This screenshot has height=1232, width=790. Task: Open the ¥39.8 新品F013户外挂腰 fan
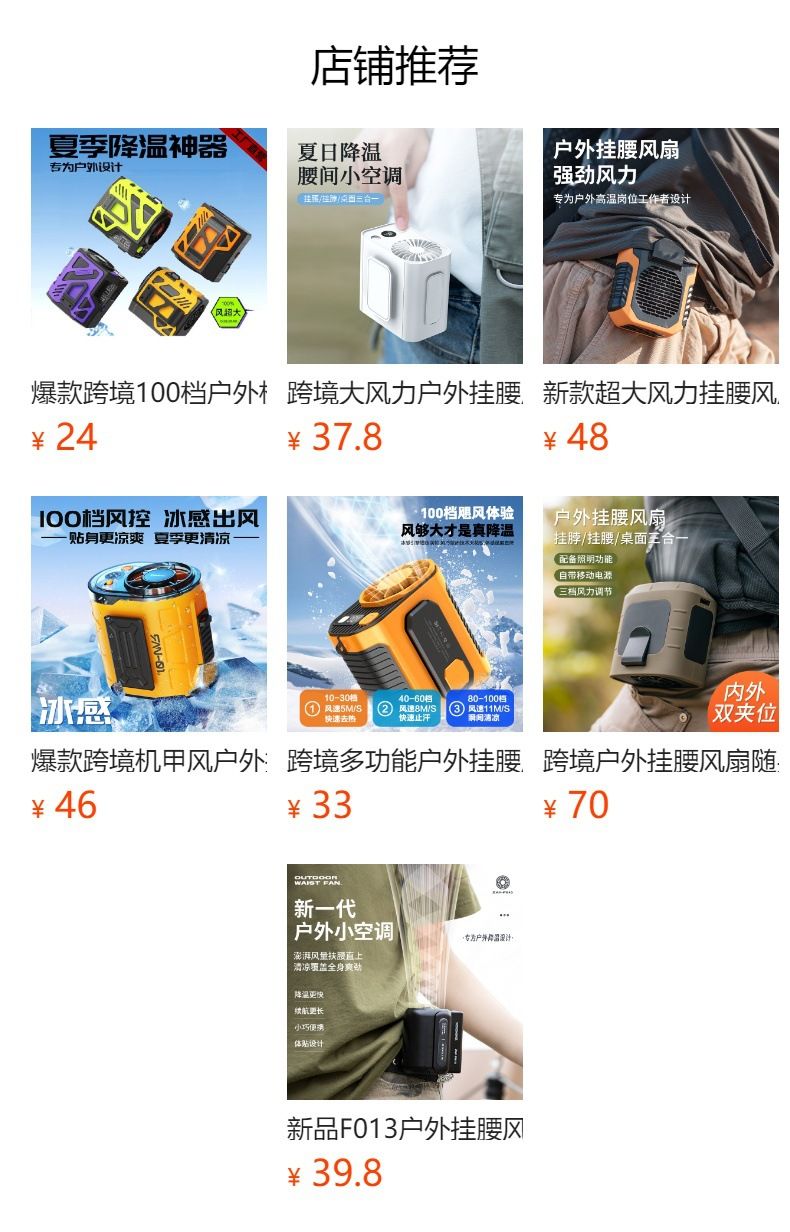tap(404, 982)
